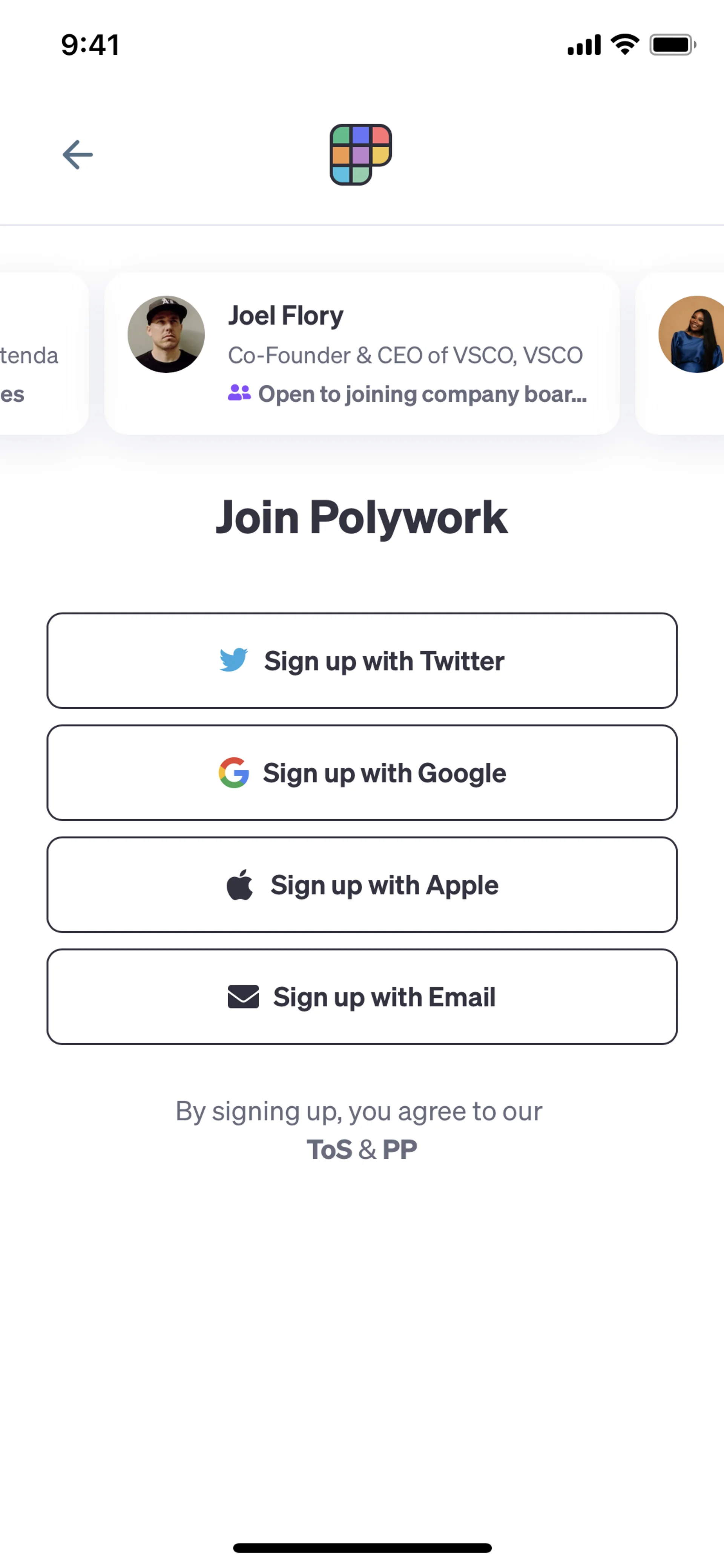Screen dimensions: 724x1568
Task: Open the ToS link
Action: (329, 1149)
